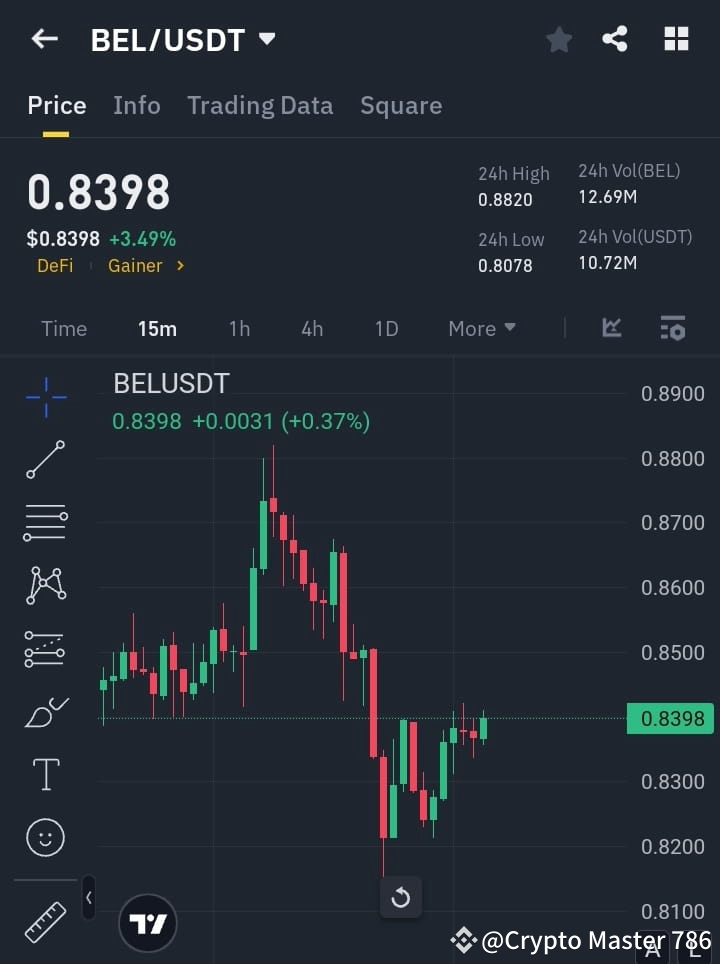Open the emoji sticker tool
This screenshot has height=964, width=720.
44,837
